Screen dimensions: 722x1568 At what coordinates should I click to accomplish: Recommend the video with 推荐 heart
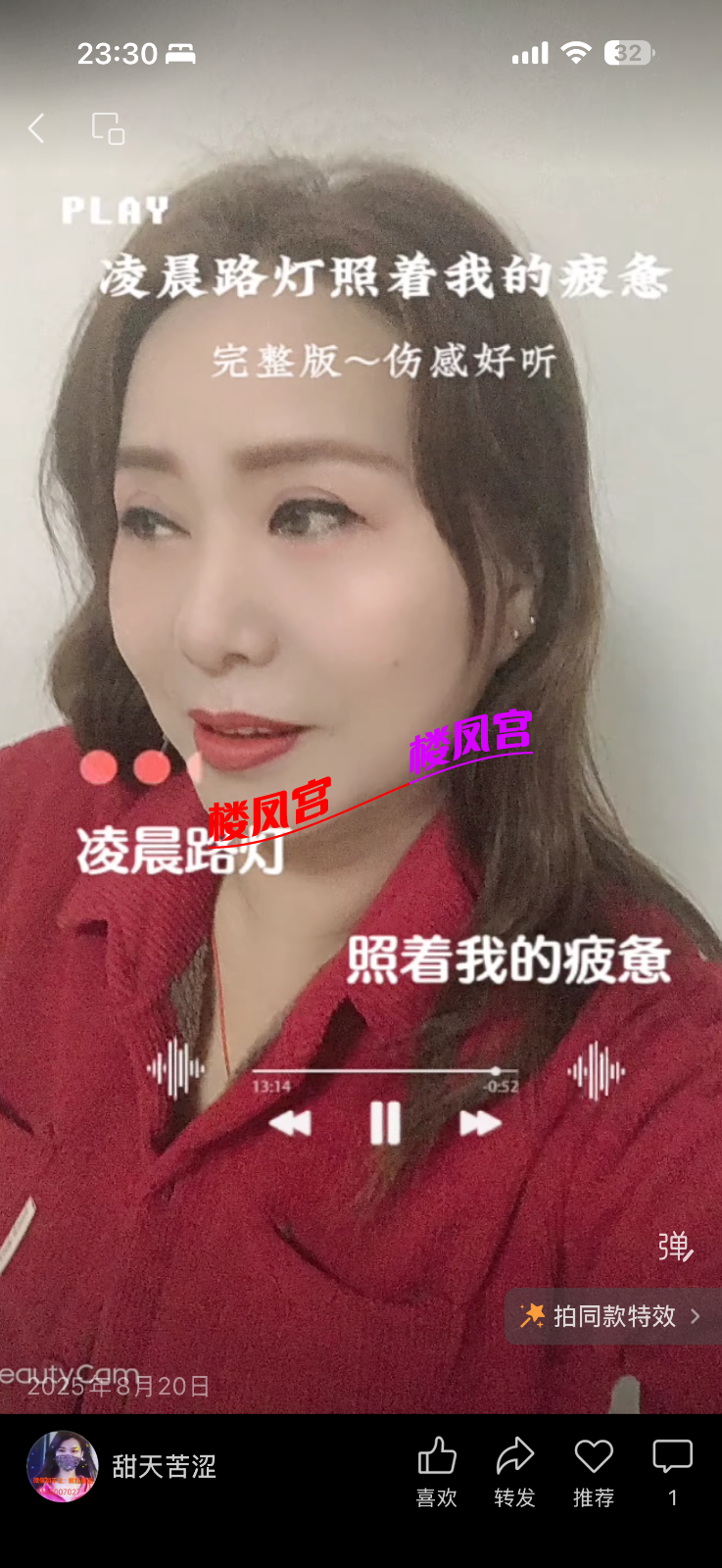point(594,1470)
